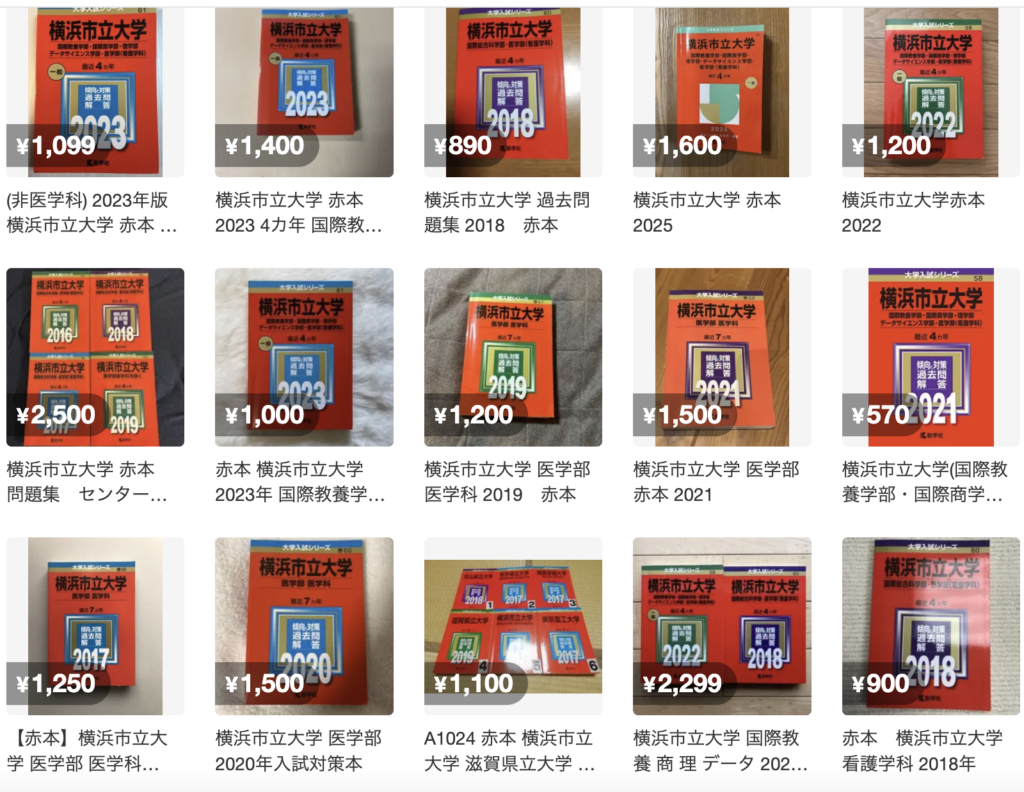
Task: Select the ¥1,200 横浜市立大学赤本 2022 item
Action: point(931,92)
